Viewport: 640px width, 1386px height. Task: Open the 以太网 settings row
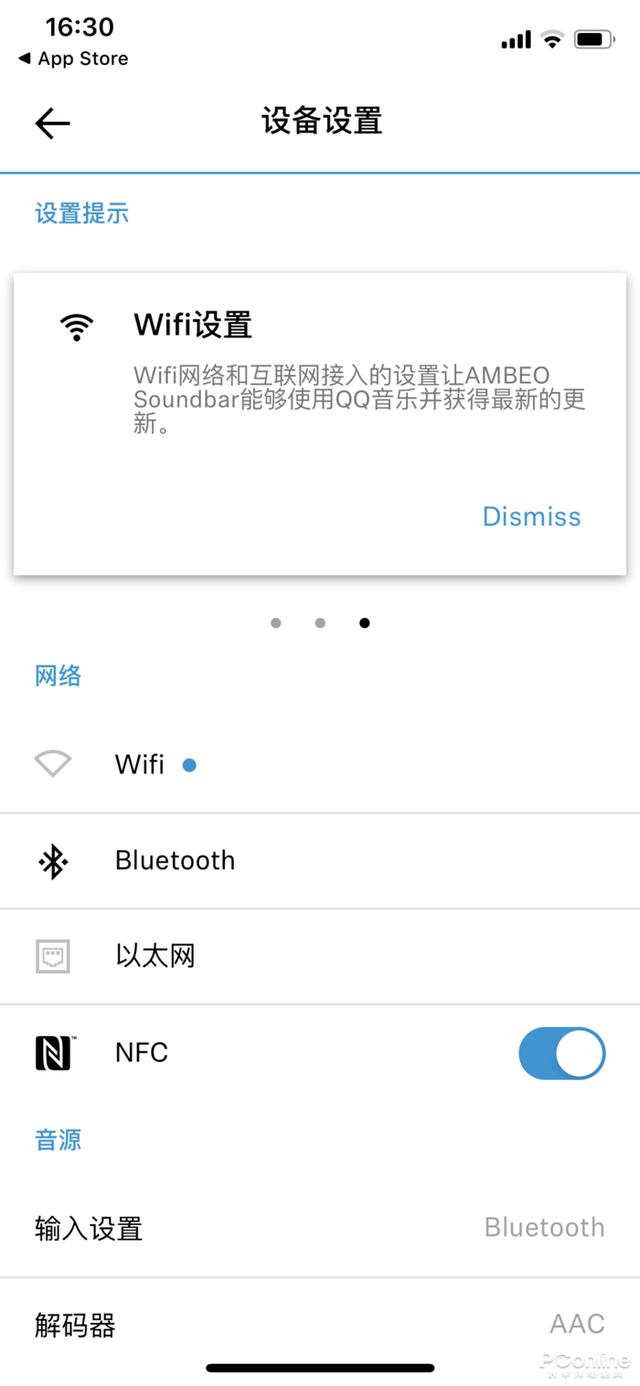tap(320, 957)
